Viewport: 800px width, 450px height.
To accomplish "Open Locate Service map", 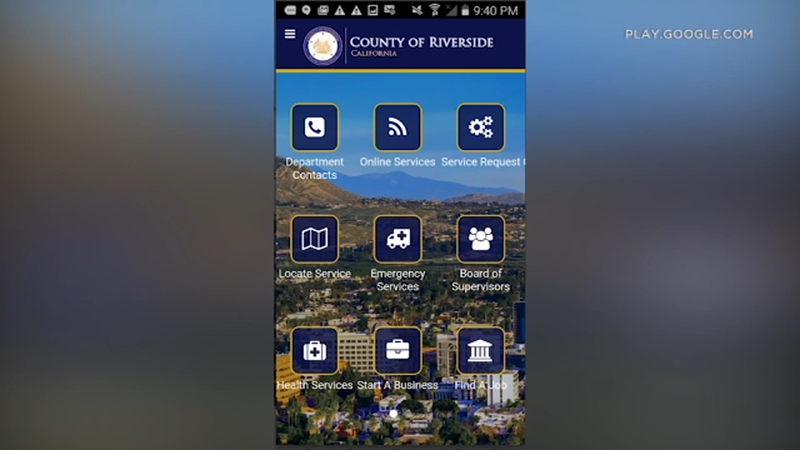I will point(315,240).
